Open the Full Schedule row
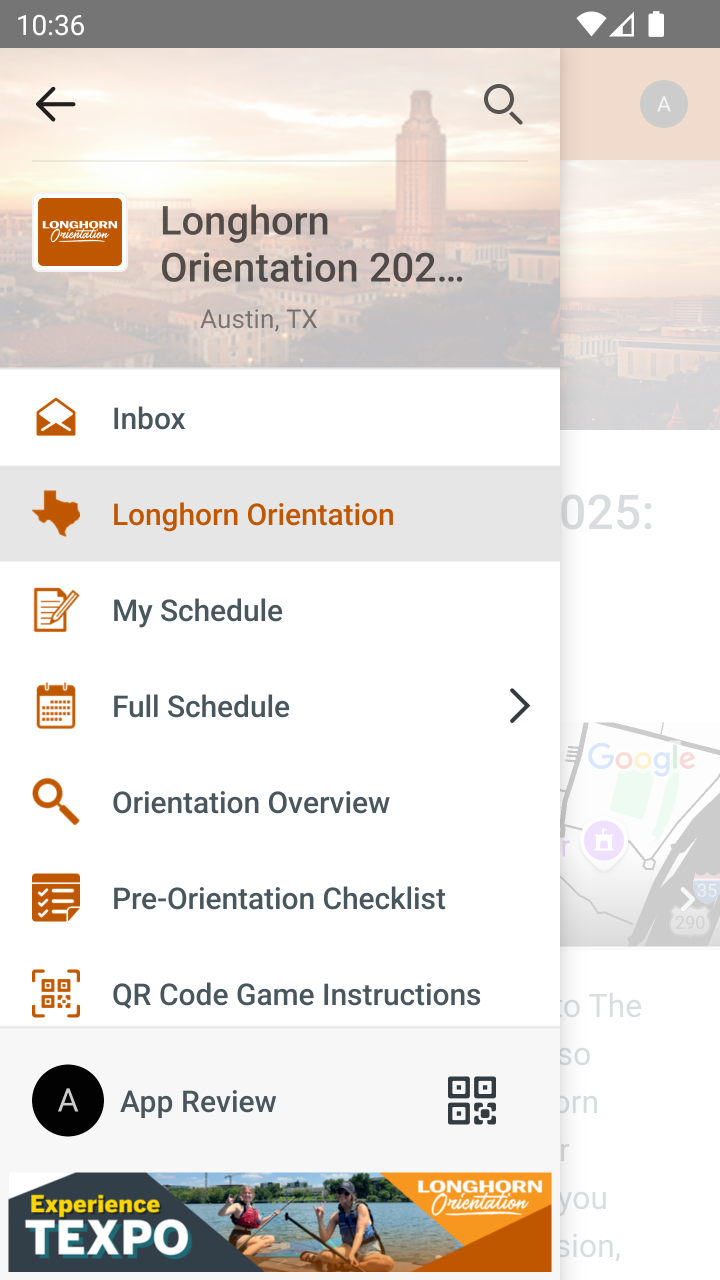 pyautogui.click(x=280, y=706)
